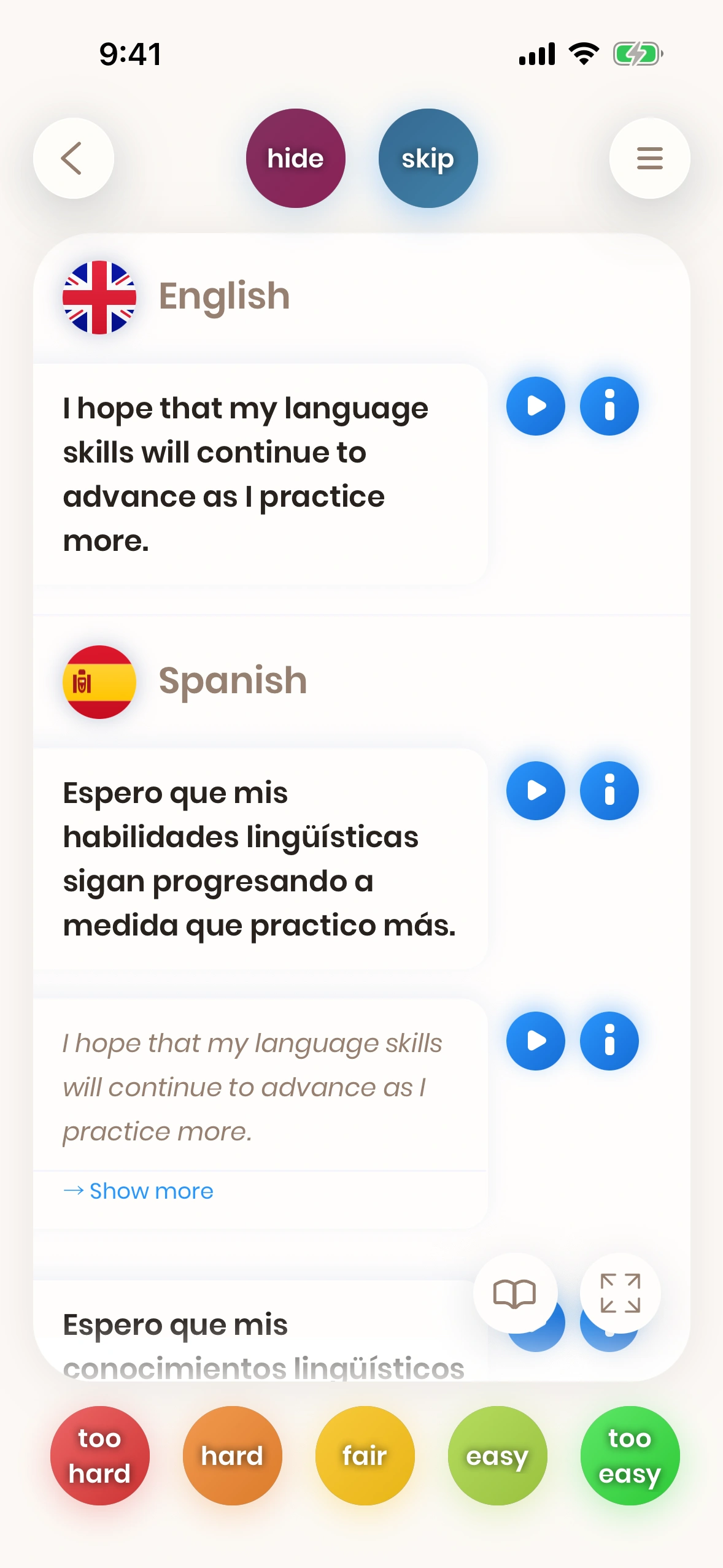
Task: Rate this sentence as too hard
Action: click(x=99, y=1456)
